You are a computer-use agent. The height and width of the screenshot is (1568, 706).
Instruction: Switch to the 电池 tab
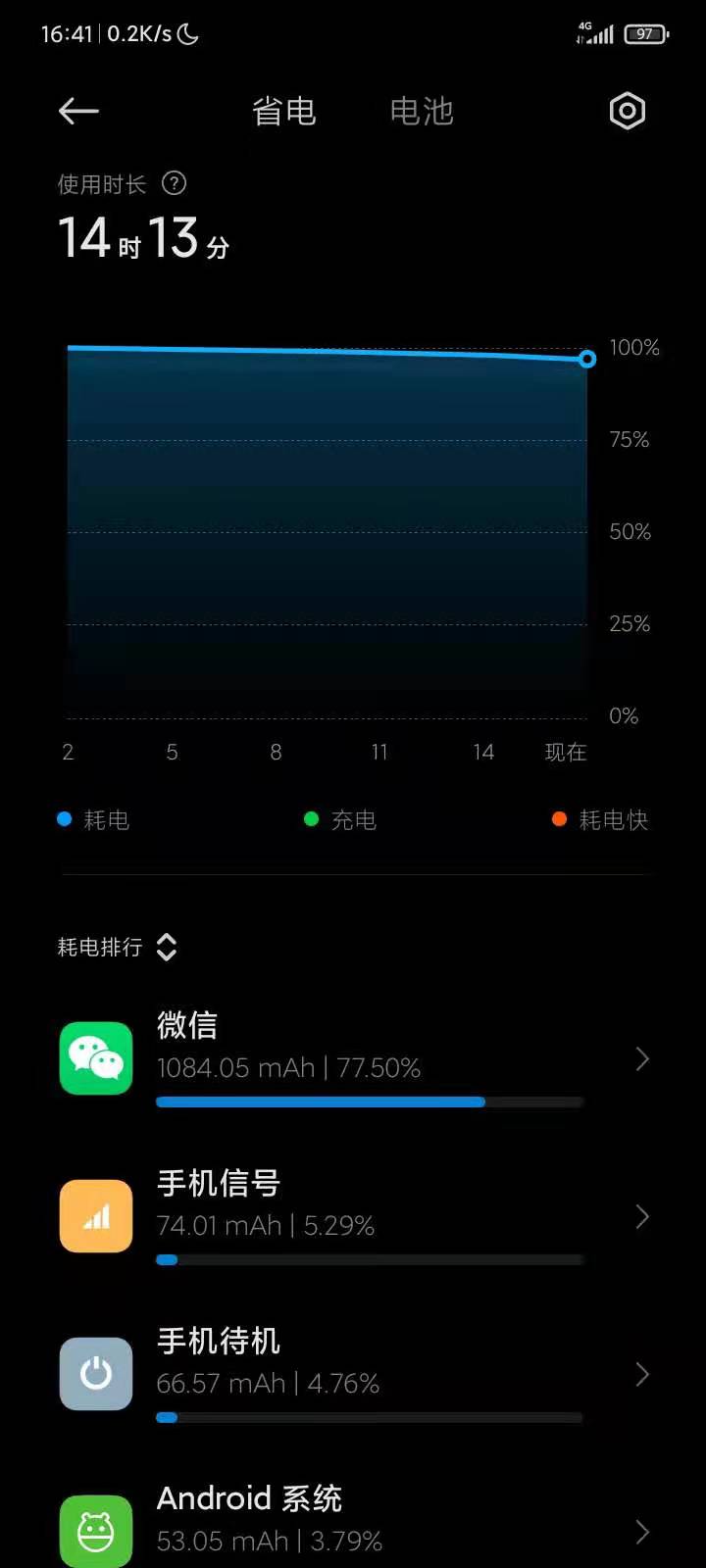coord(422,112)
